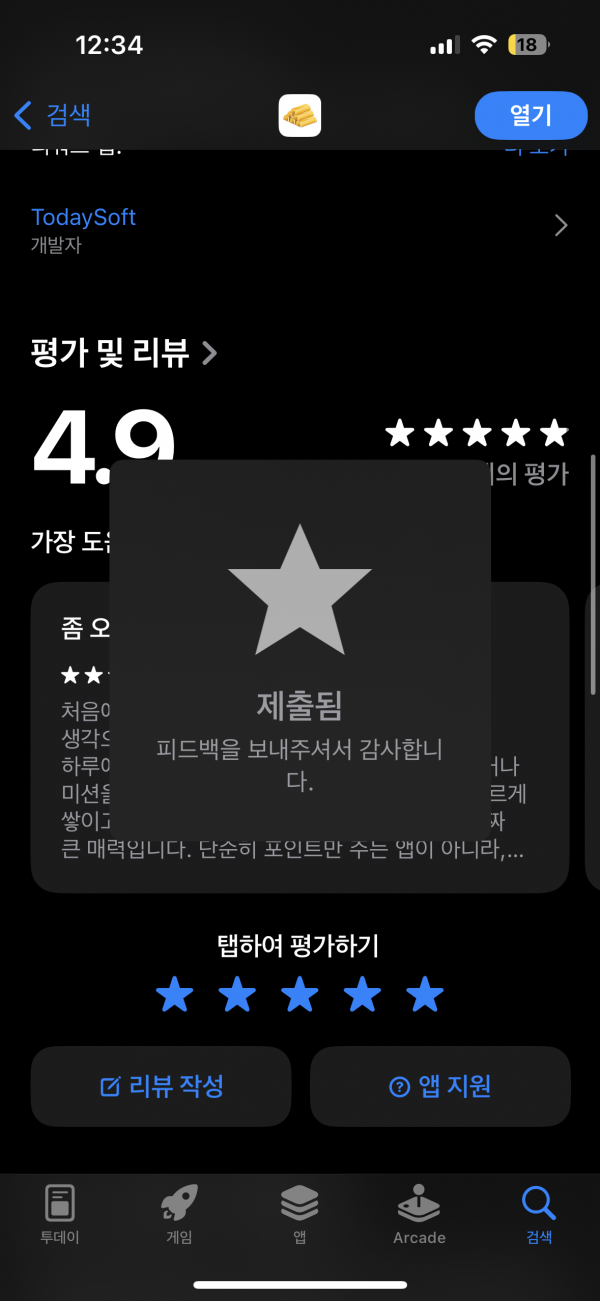Rate the app with the fifth star

click(425, 995)
